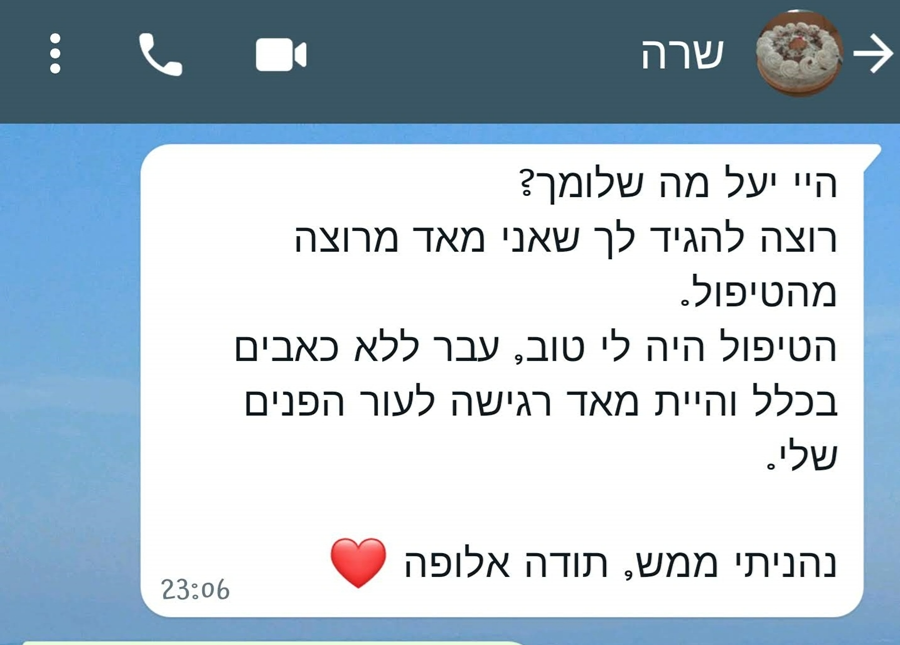This screenshot has height=645, width=900.
Task: Open the overflow menu
Action: (x=56, y=54)
